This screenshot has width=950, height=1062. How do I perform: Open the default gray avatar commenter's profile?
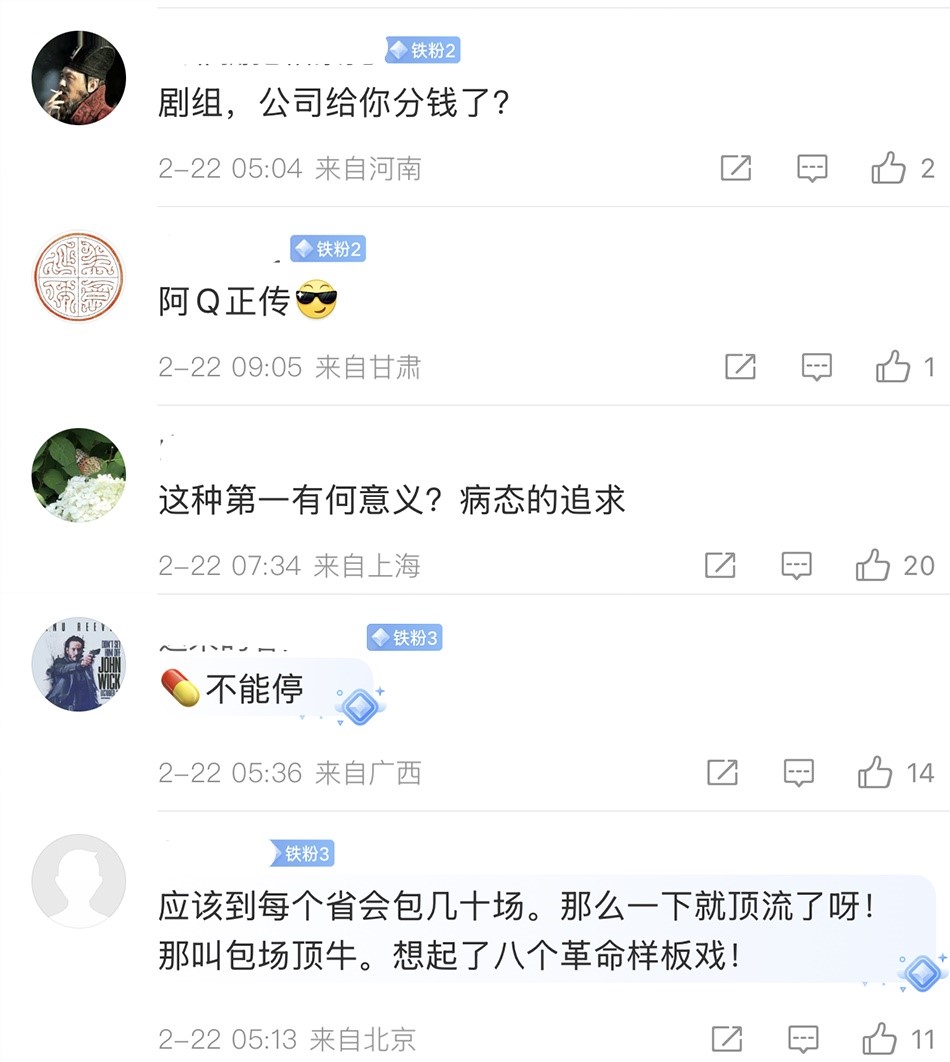coord(79,881)
